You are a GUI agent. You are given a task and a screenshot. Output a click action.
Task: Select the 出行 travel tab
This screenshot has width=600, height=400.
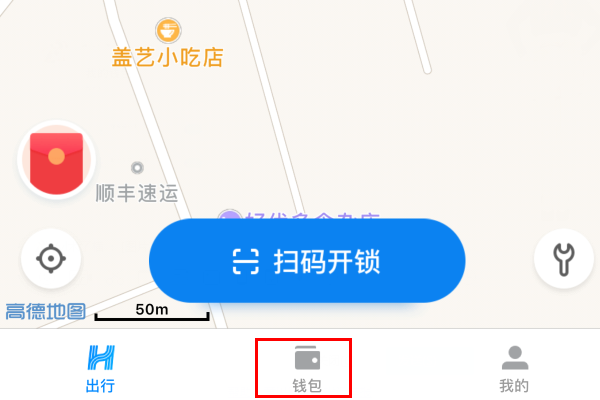coord(98,368)
